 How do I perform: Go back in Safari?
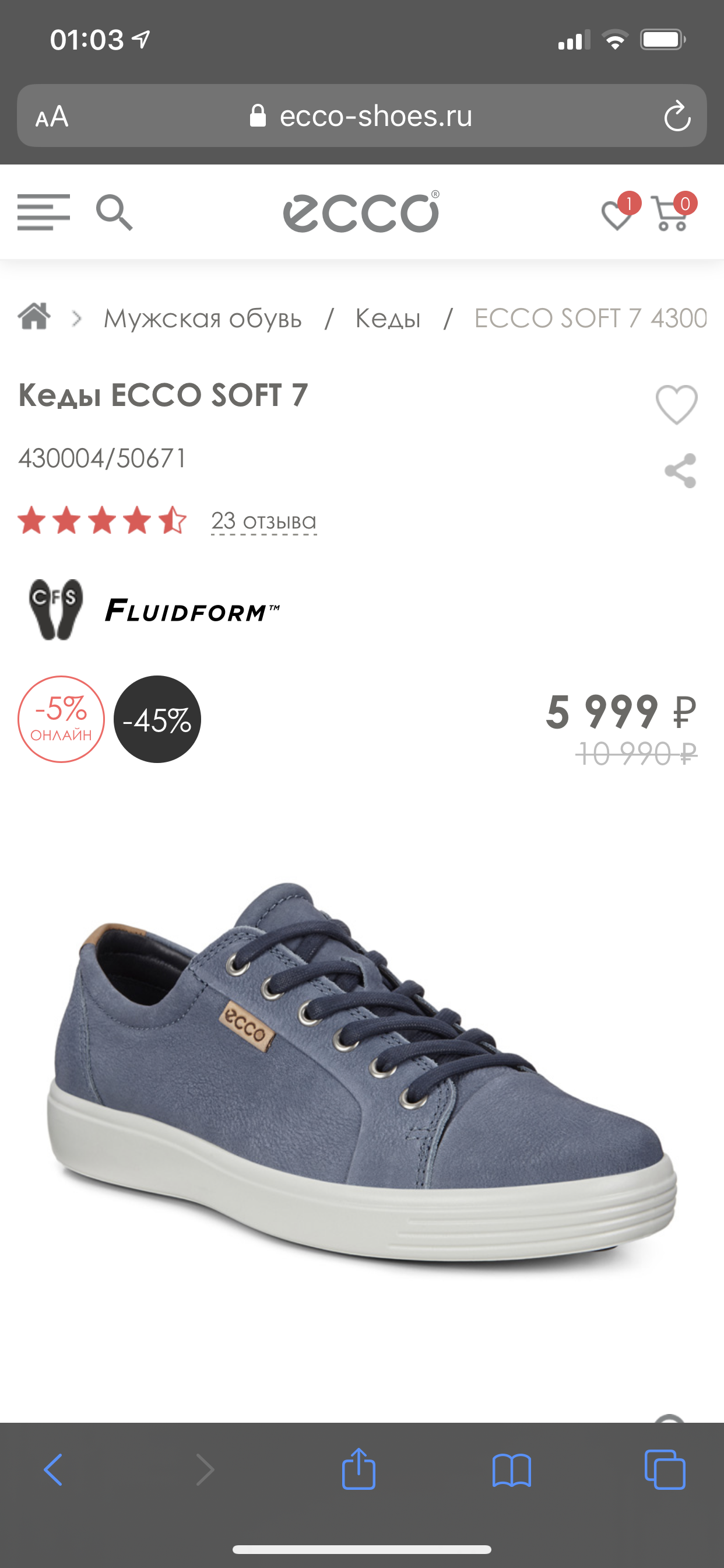(53, 1469)
